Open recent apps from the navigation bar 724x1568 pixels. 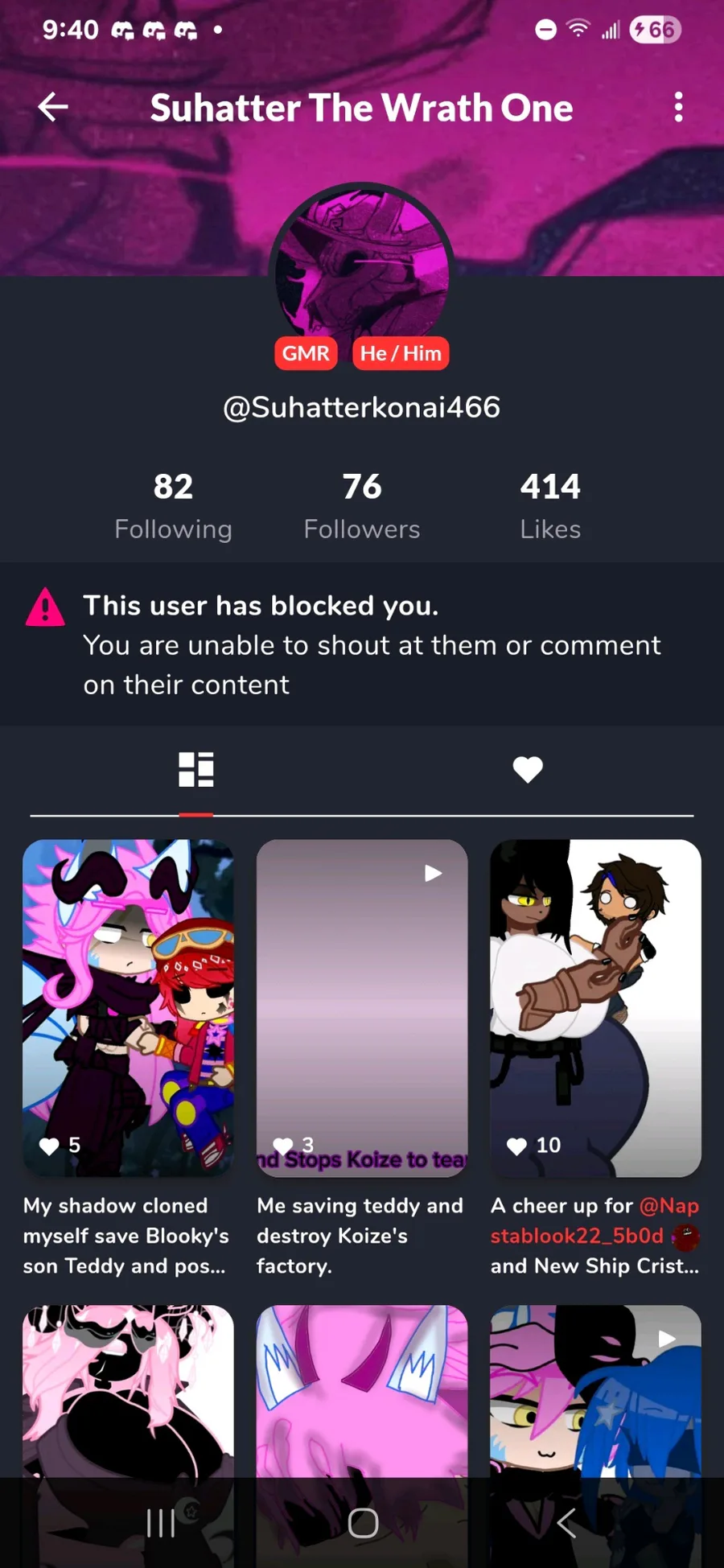(x=161, y=1522)
